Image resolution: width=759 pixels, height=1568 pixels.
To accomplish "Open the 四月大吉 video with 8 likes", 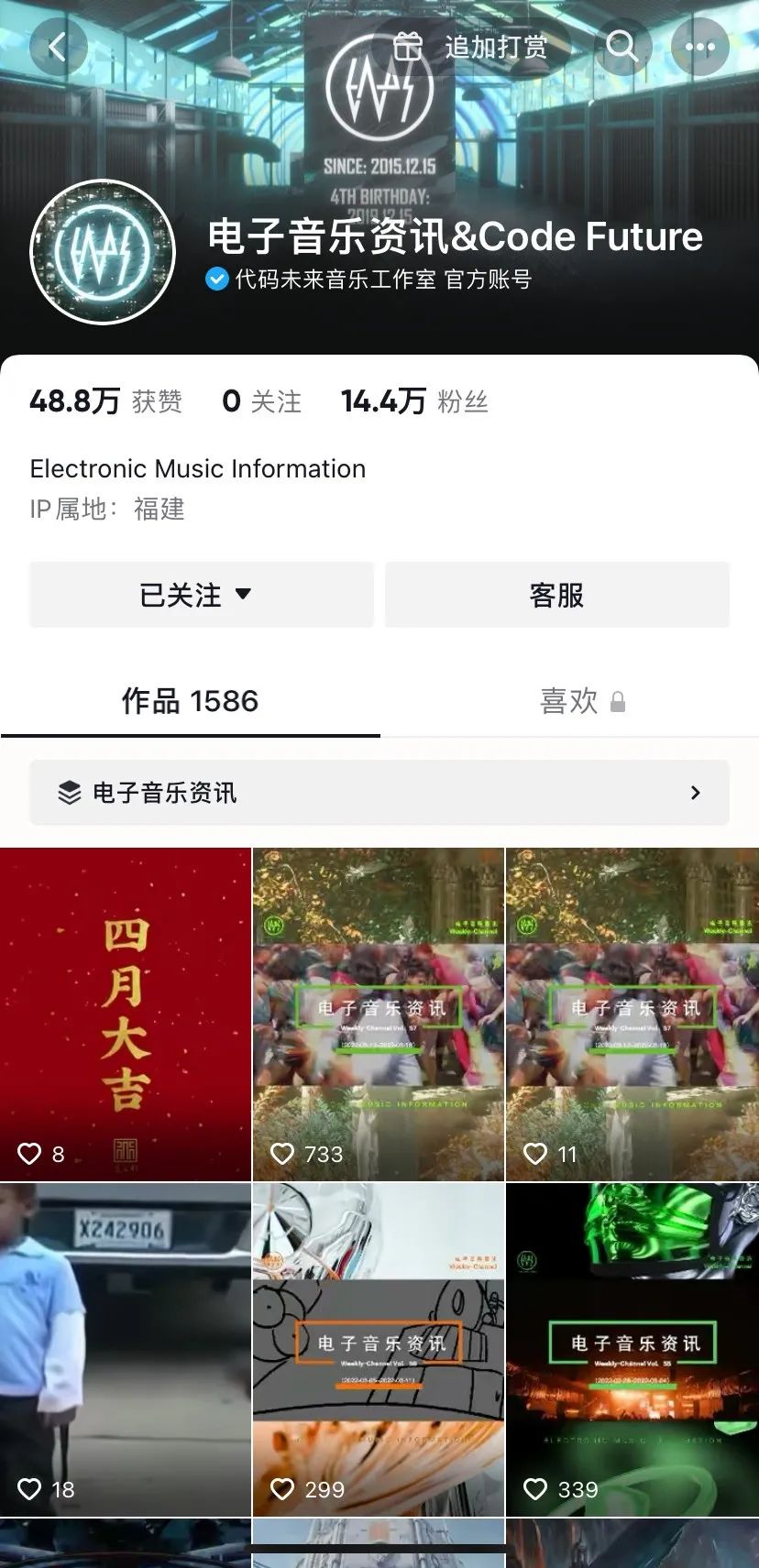I will (126, 1014).
